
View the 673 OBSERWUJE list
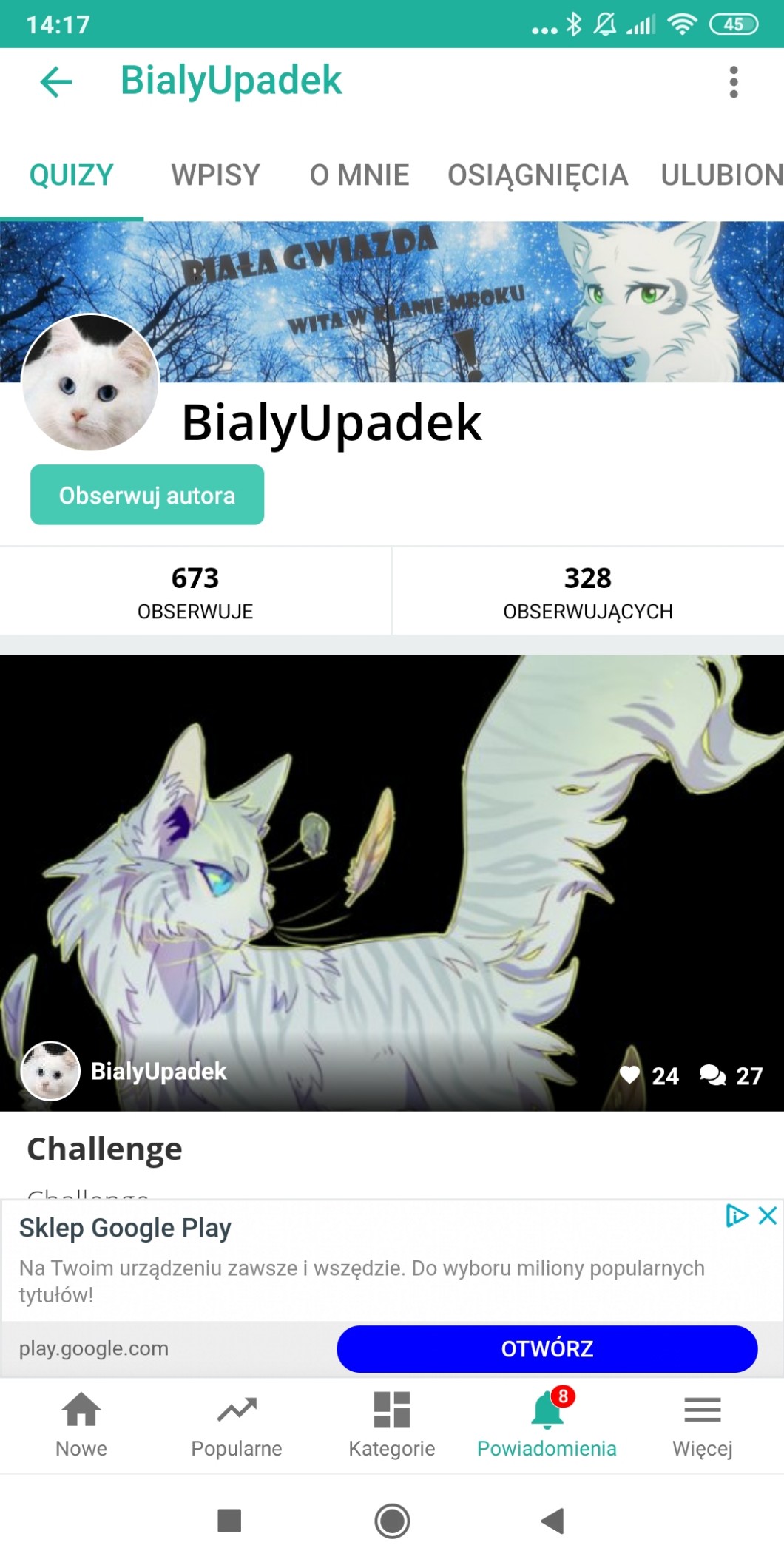click(195, 591)
